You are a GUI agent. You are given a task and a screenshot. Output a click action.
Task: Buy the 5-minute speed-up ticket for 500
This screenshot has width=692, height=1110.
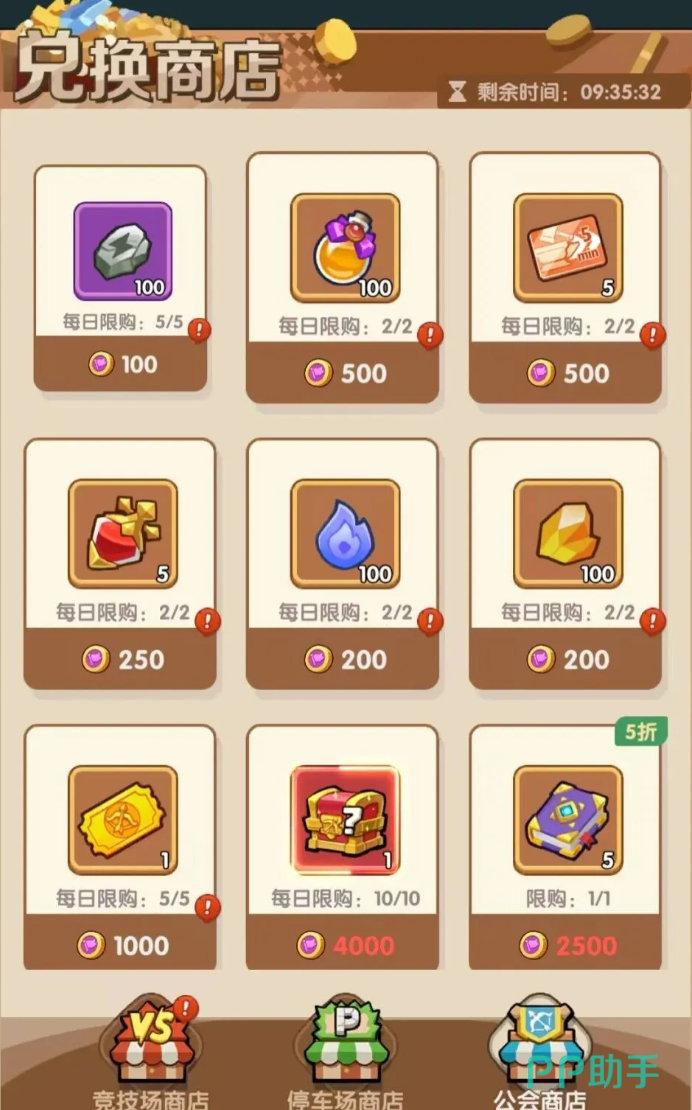[x=566, y=374]
